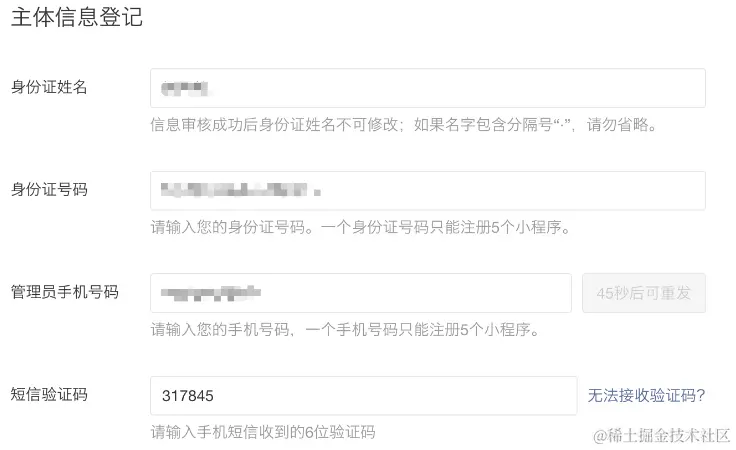Focus the 身份证号码 text field
Image resolution: width=736 pixels, height=450 pixels.
point(427,190)
